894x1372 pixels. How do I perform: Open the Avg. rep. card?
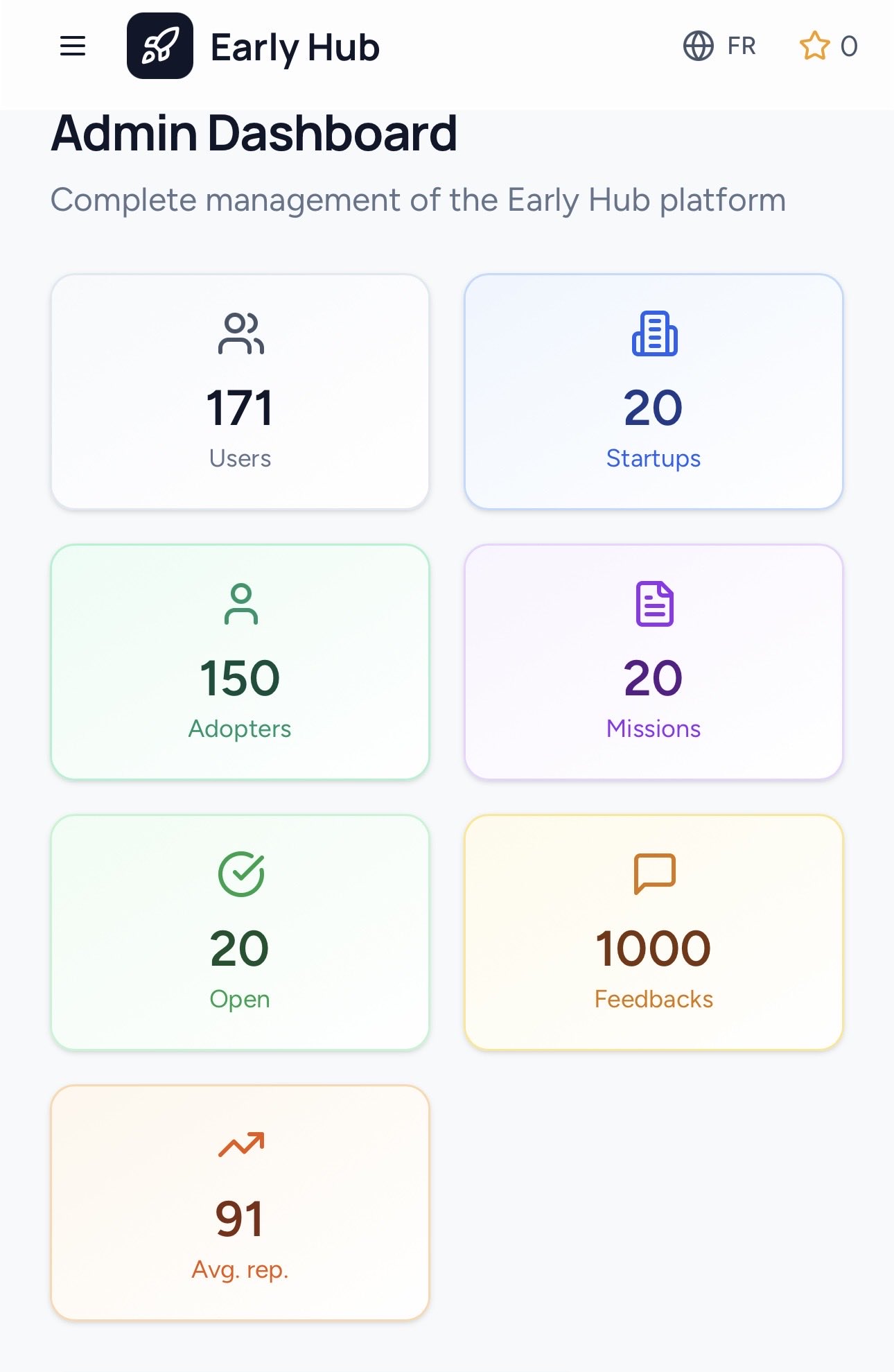[x=240, y=1203]
